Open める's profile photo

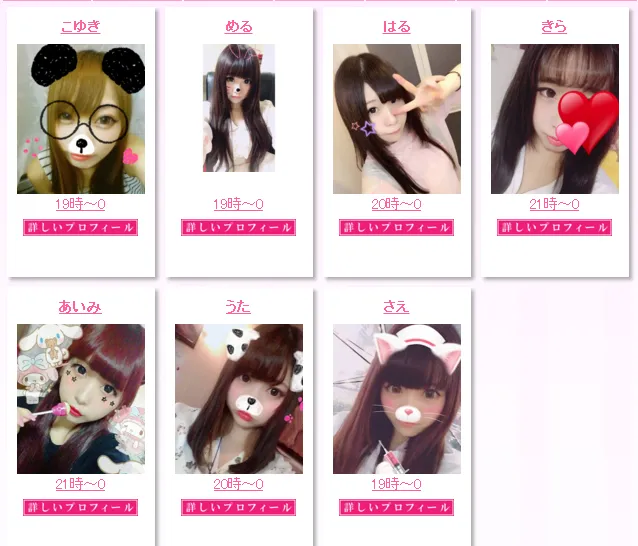click(238, 108)
